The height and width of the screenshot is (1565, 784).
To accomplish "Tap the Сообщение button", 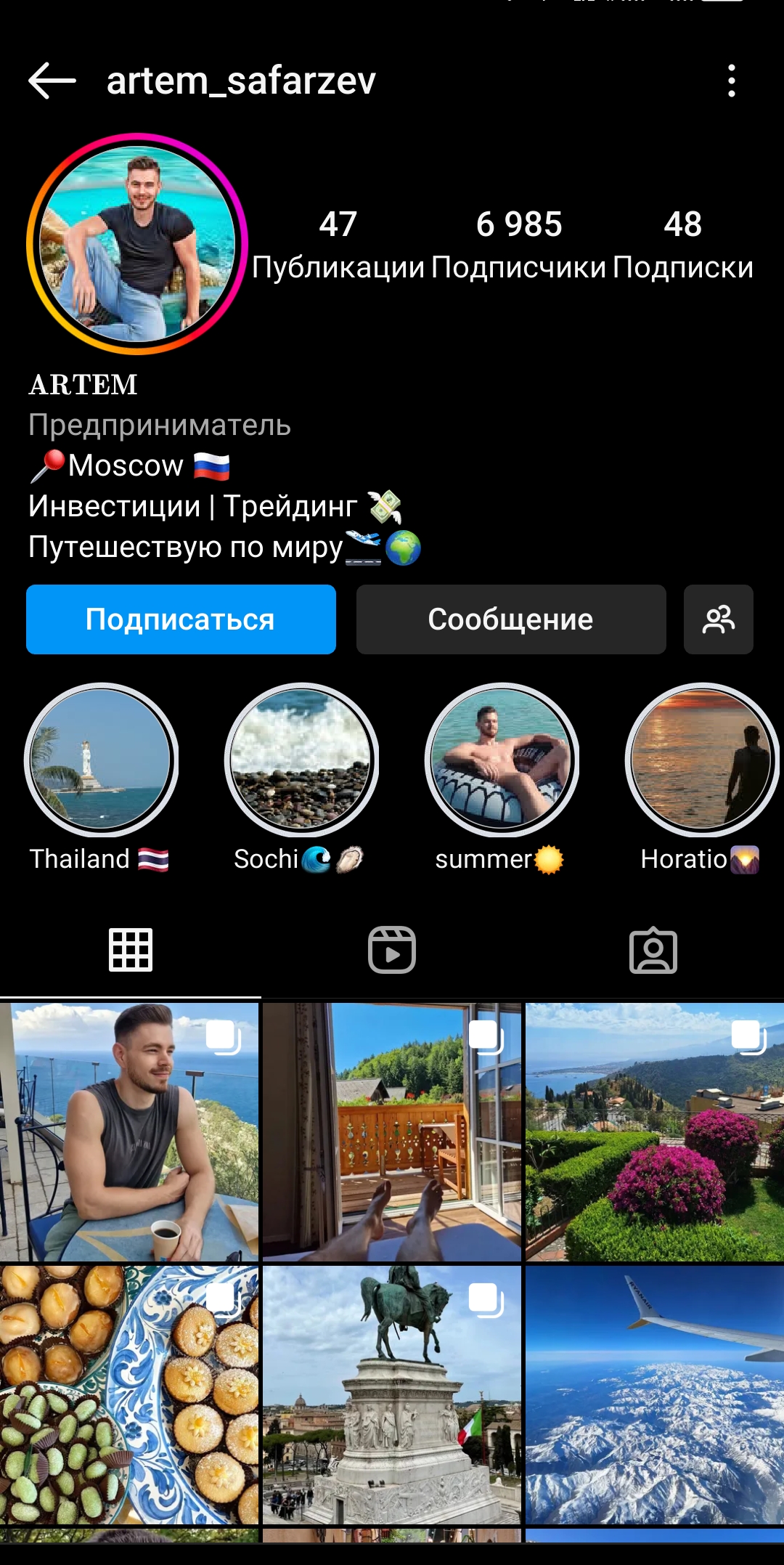I will coord(510,619).
